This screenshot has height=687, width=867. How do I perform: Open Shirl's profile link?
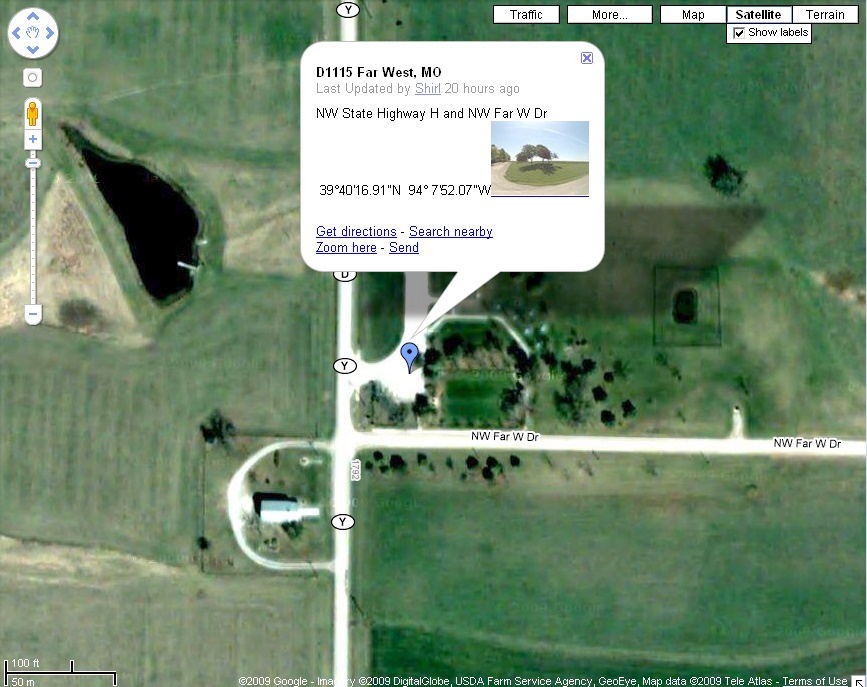click(x=426, y=89)
